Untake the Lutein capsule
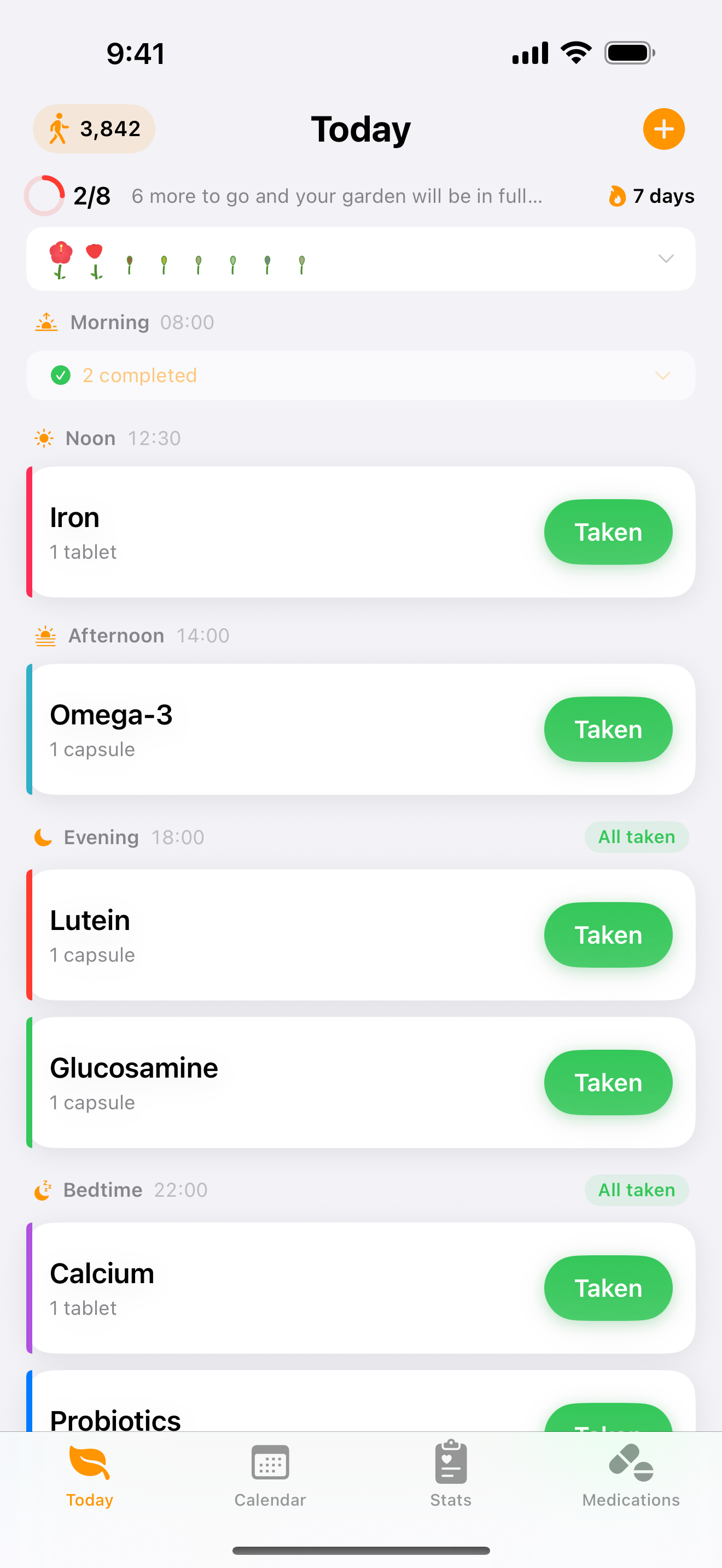Screen dimensions: 722x1568 (x=608, y=934)
